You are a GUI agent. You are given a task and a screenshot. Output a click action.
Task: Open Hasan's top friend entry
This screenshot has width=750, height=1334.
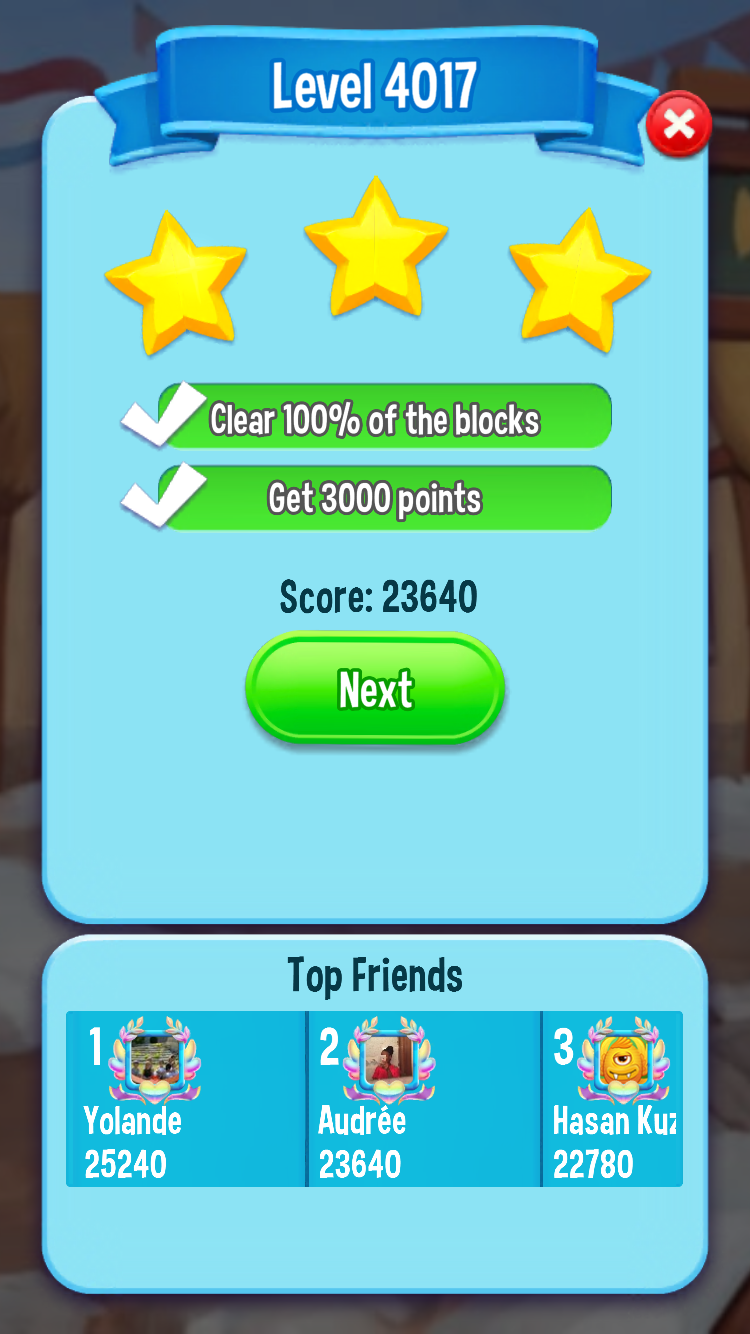point(613,1098)
